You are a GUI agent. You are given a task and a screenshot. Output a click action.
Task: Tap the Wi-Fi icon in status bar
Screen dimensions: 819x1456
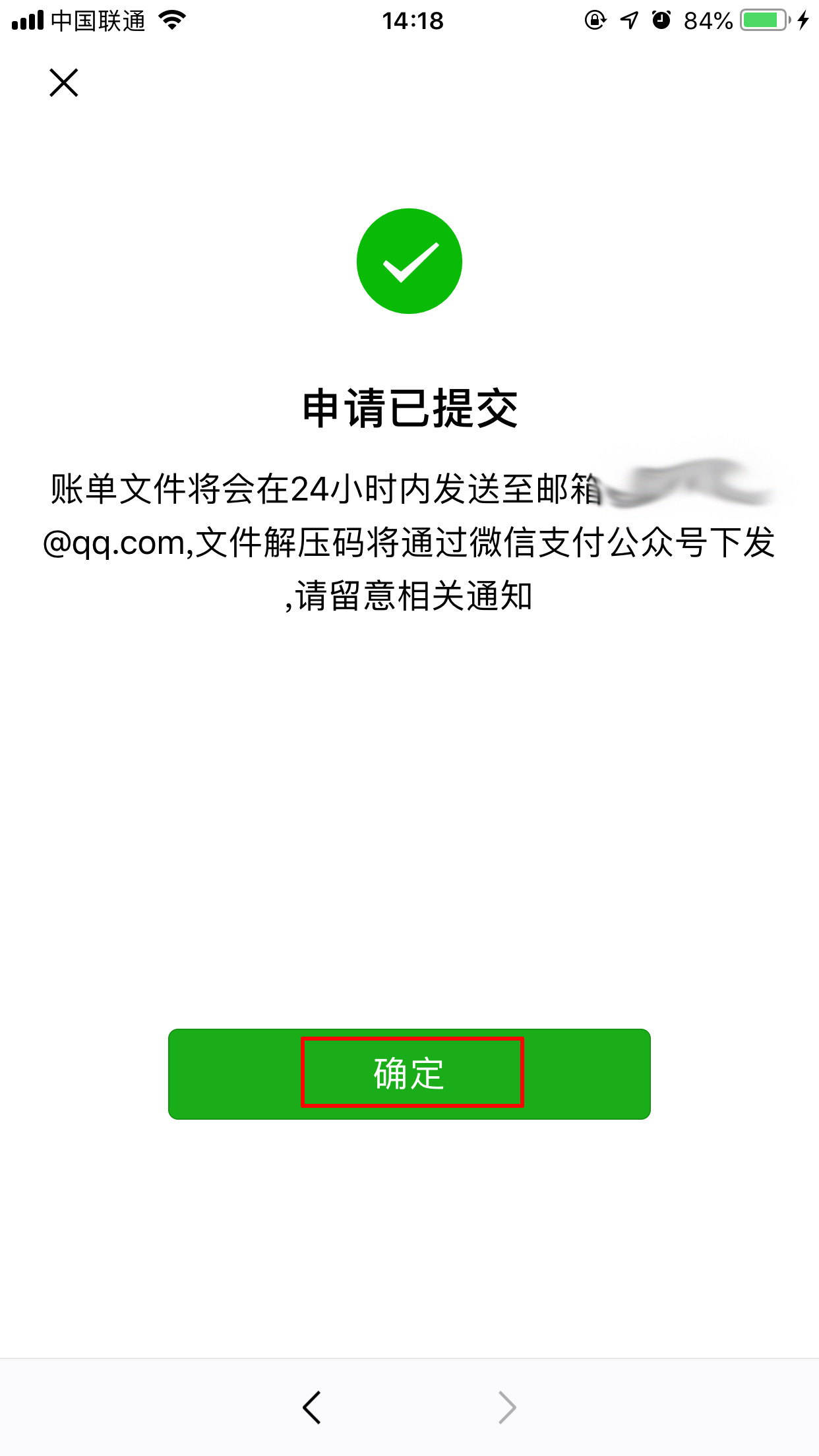point(173,20)
